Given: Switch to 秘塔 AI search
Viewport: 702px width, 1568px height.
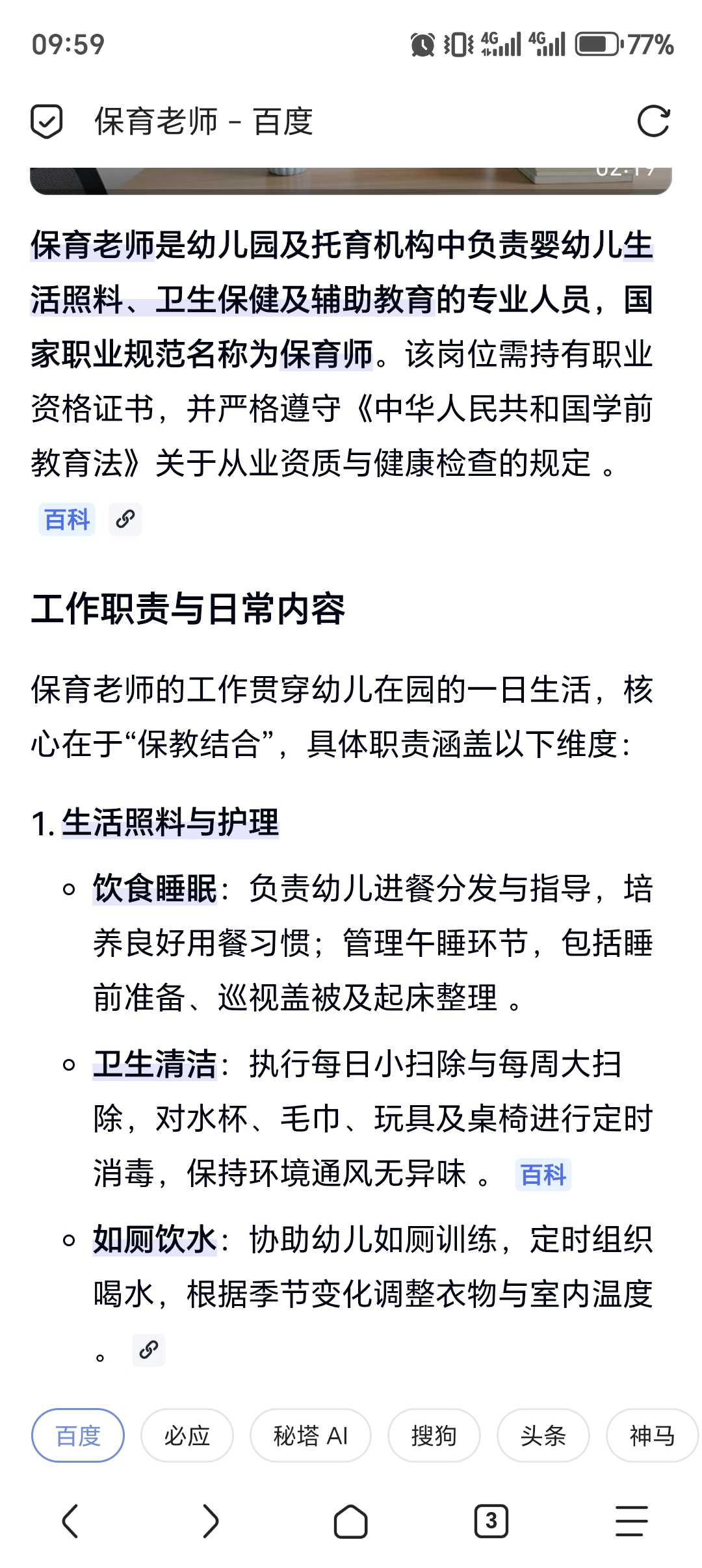Looking at the screenshot, I should click(311, 1436).
